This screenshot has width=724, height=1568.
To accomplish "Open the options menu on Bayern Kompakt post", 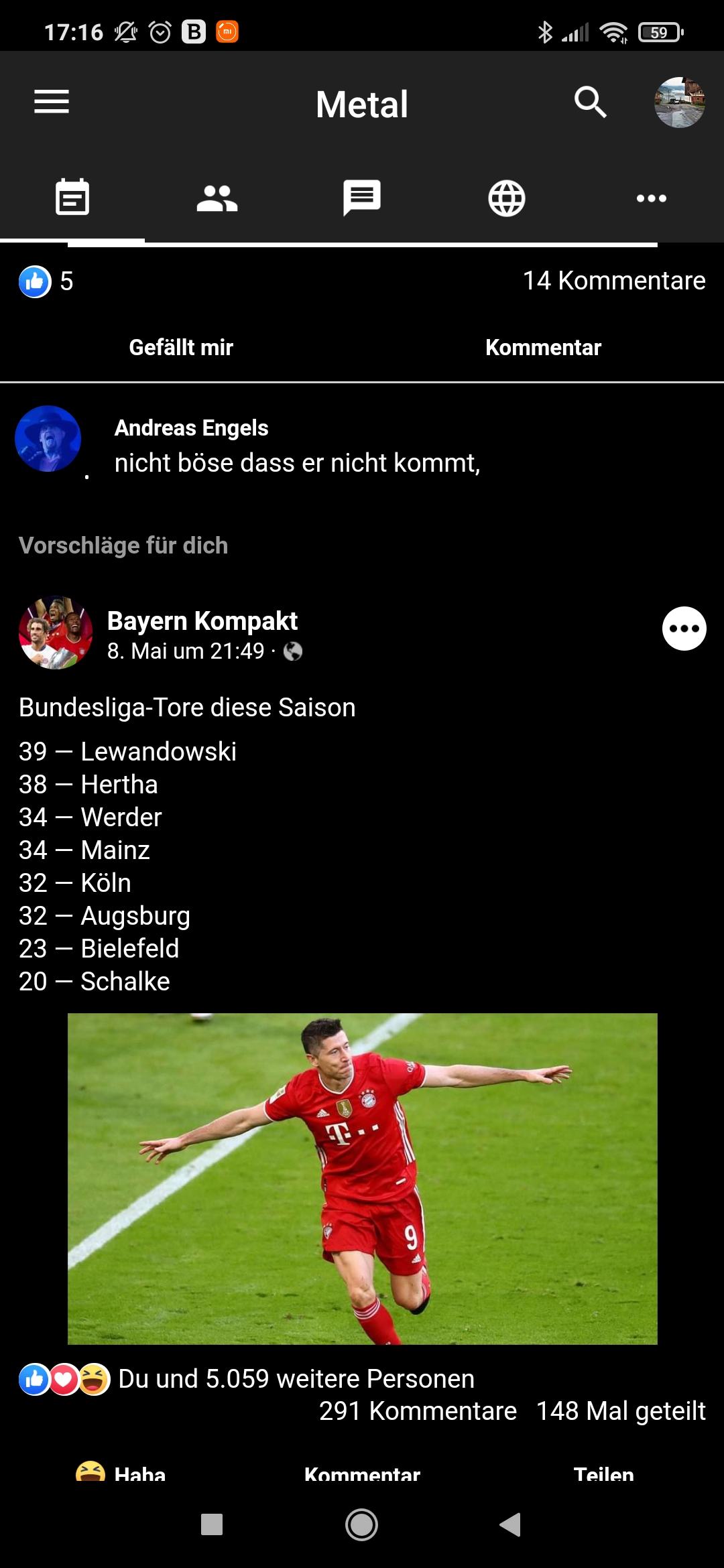I will tap(684, 629).
